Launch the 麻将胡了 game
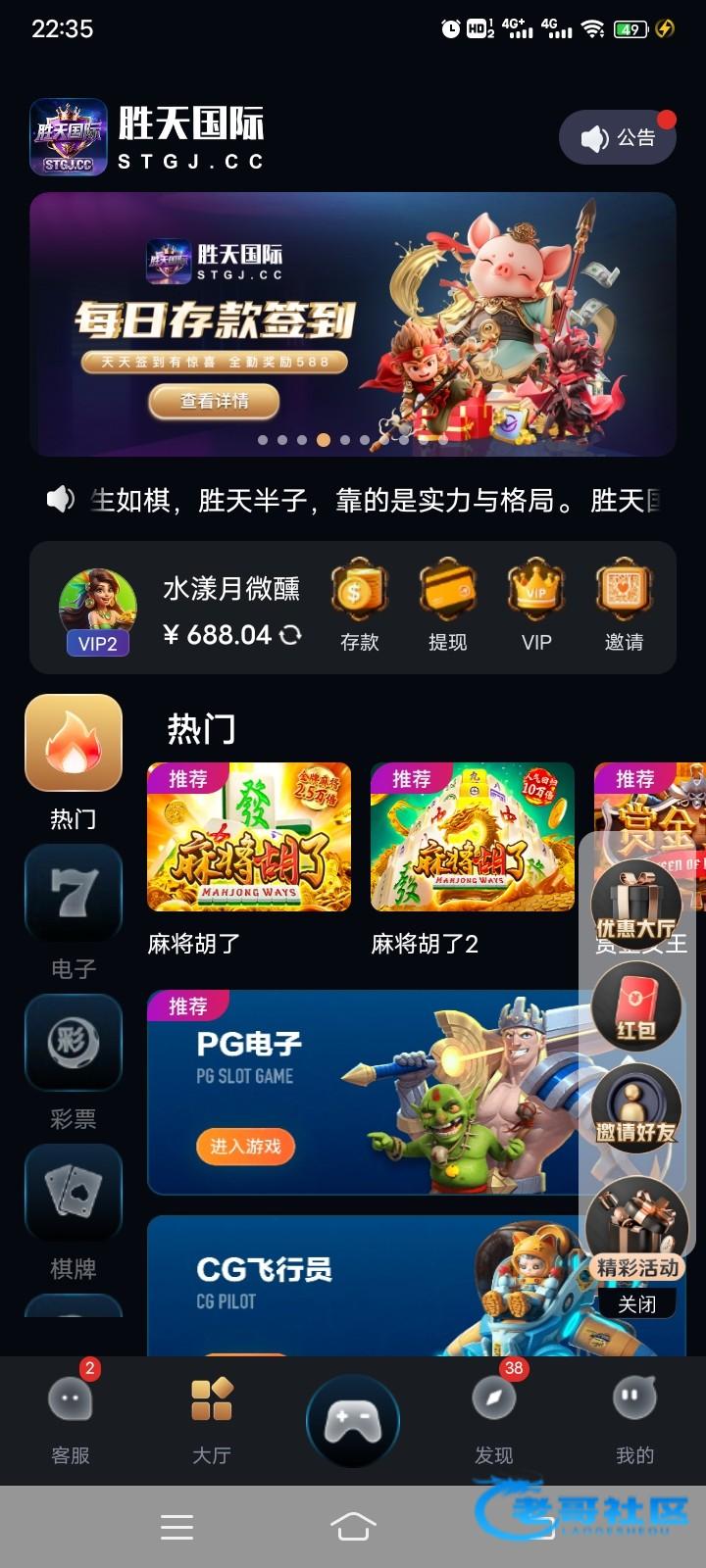 click(x=249, y=837)
